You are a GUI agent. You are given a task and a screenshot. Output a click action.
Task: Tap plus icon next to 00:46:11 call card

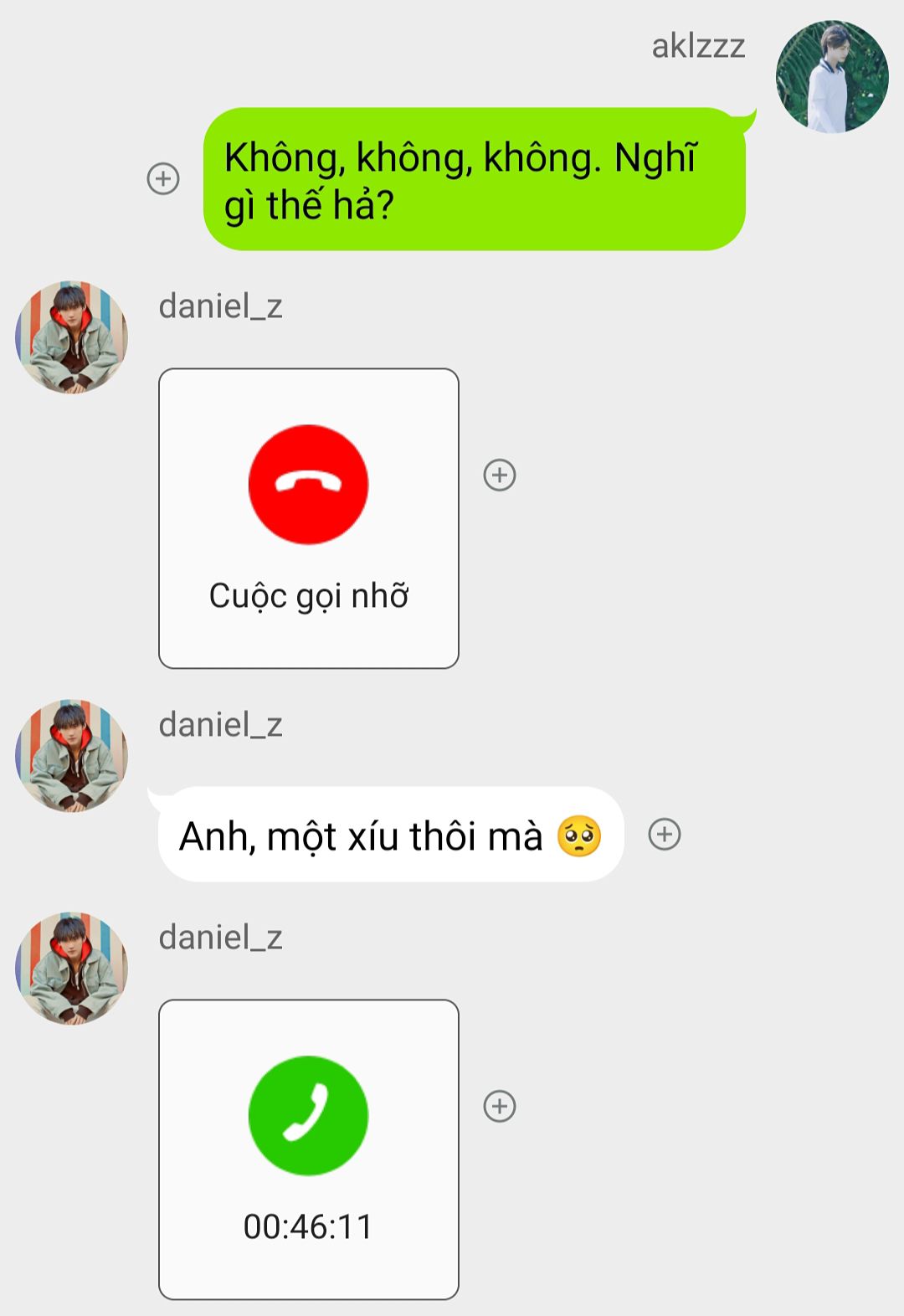(500, 1106)
